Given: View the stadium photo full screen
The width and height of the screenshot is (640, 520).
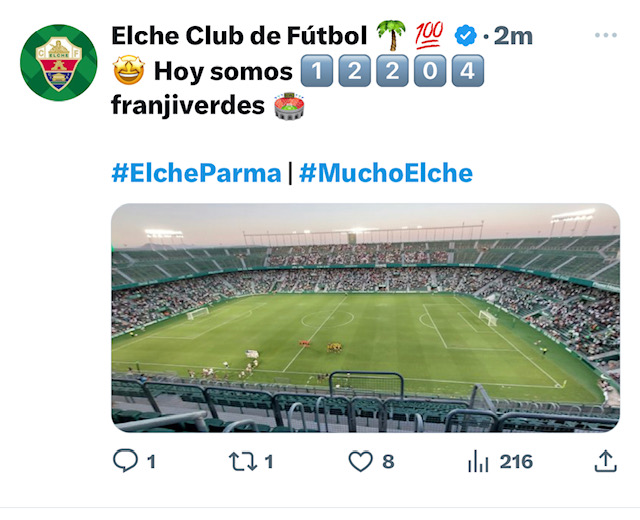Looking at the screenshot, I should [x=365, y=318].
